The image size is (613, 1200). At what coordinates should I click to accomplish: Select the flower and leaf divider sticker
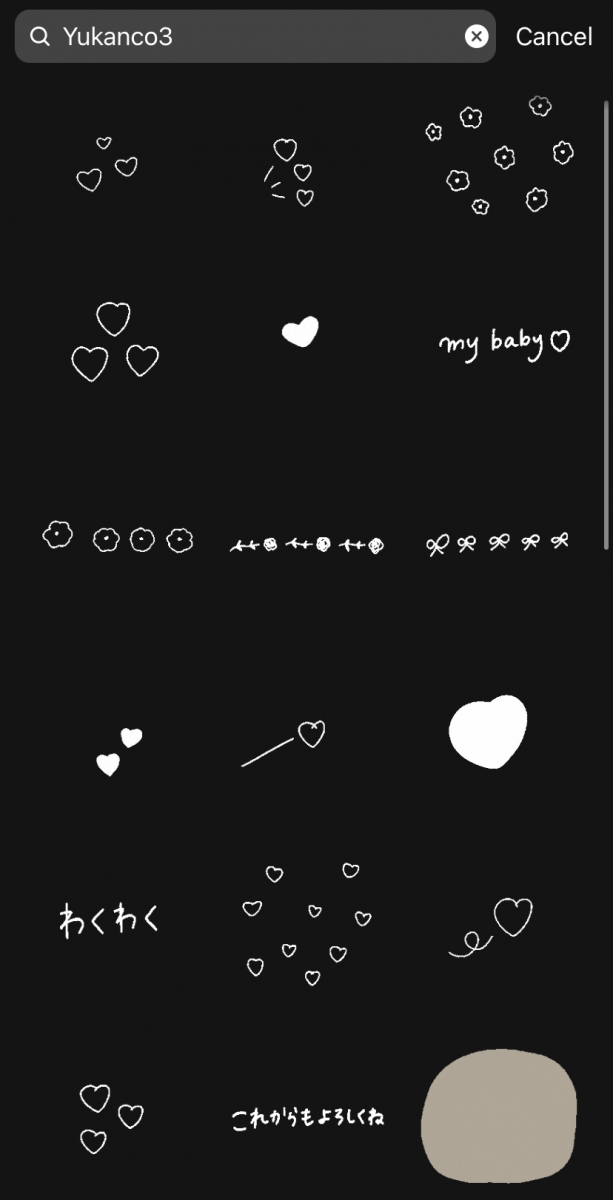click(x=307, y=545)
